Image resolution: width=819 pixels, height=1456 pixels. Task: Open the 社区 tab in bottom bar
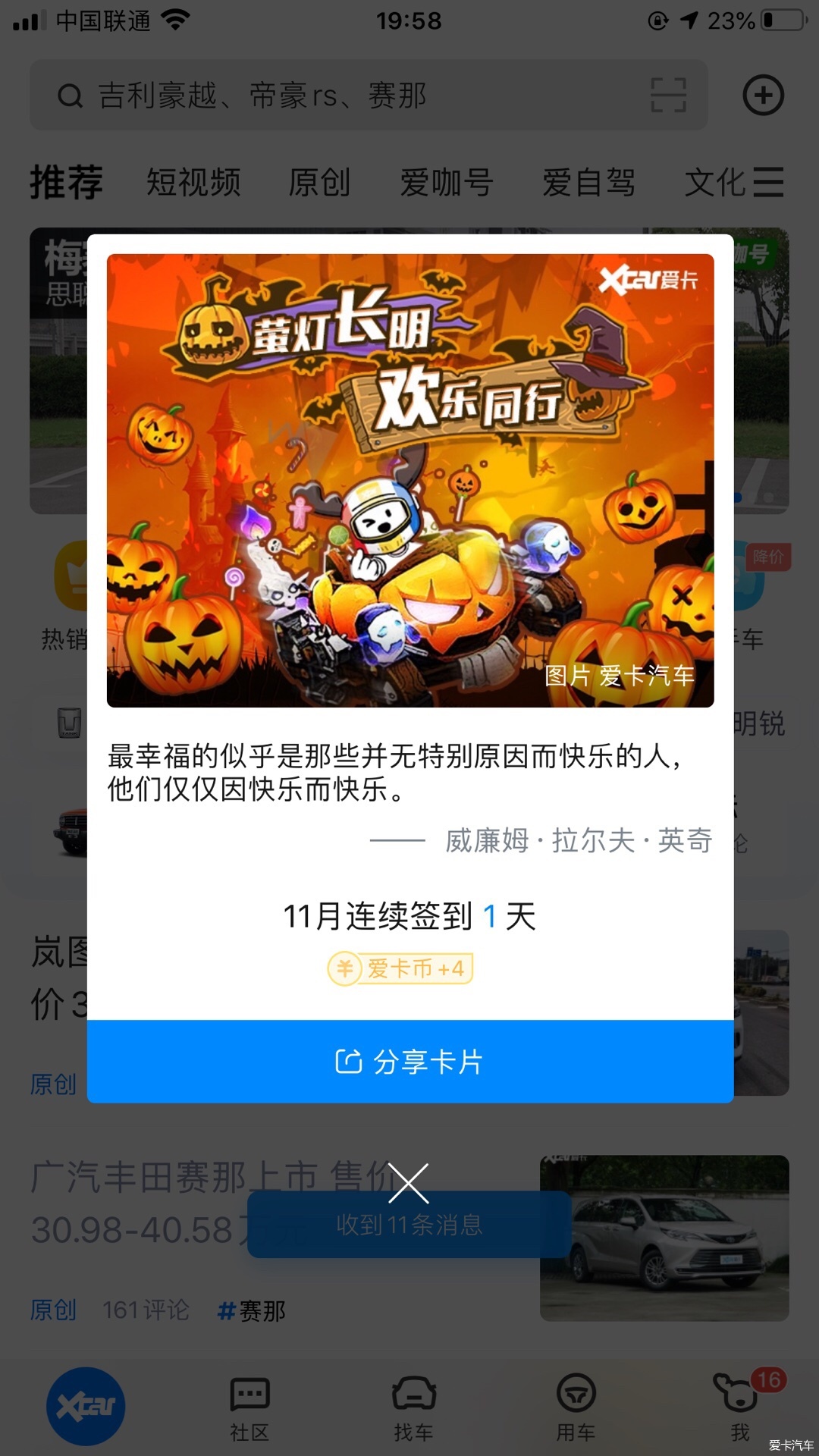[249, 1408]
